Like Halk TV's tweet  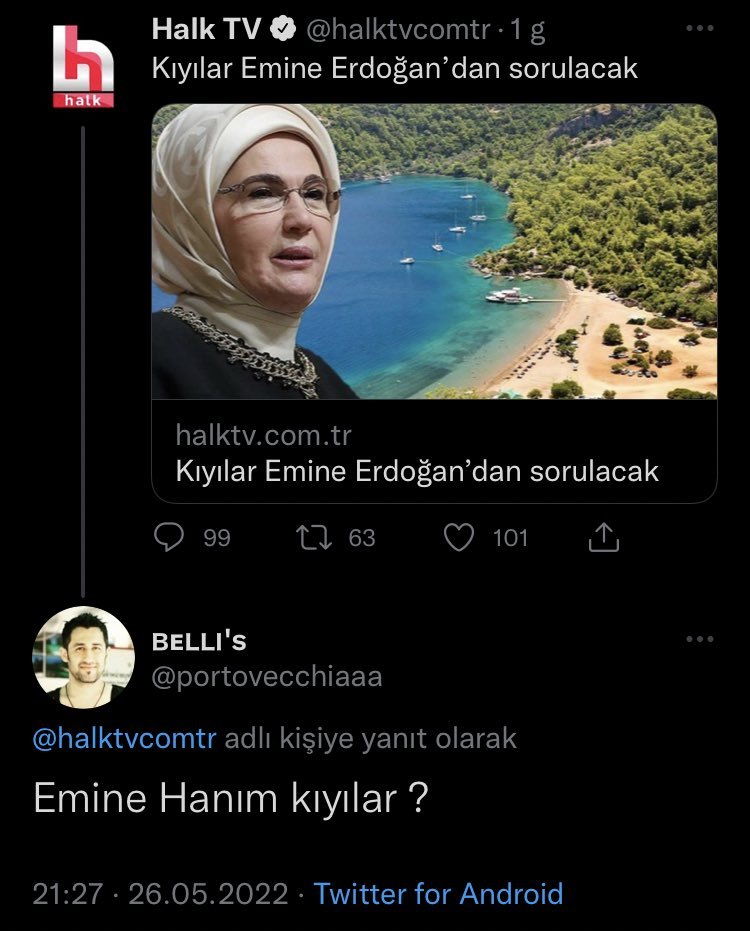tap(458, 538)
